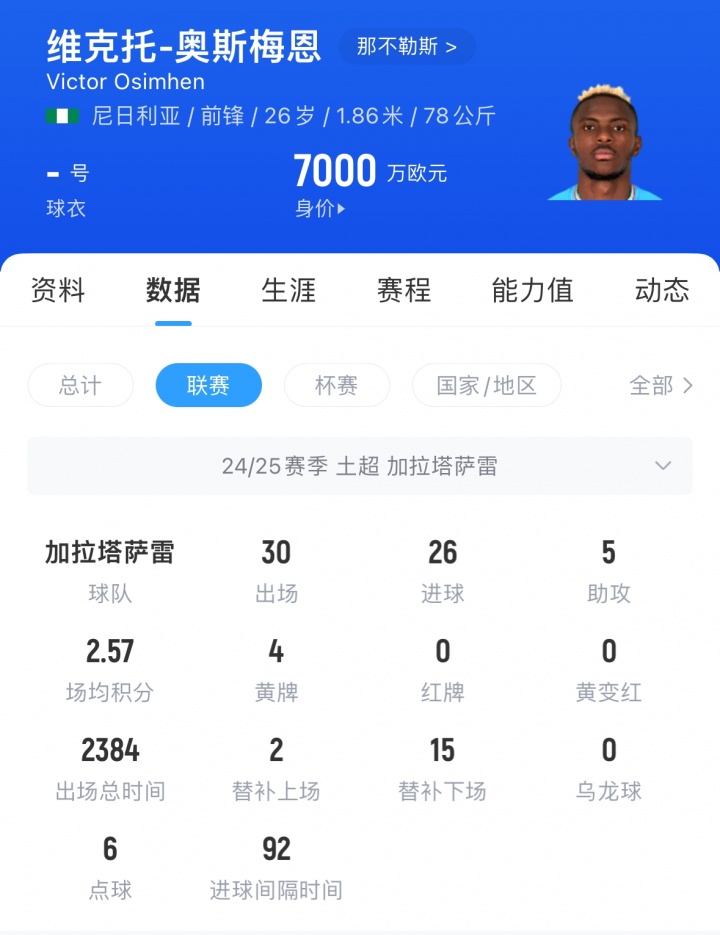The image size is (720, 935).
Task: Expand the 24/25赛季 土超 加拉塔萨雷 season dropdown
Action: click(360, 466)
